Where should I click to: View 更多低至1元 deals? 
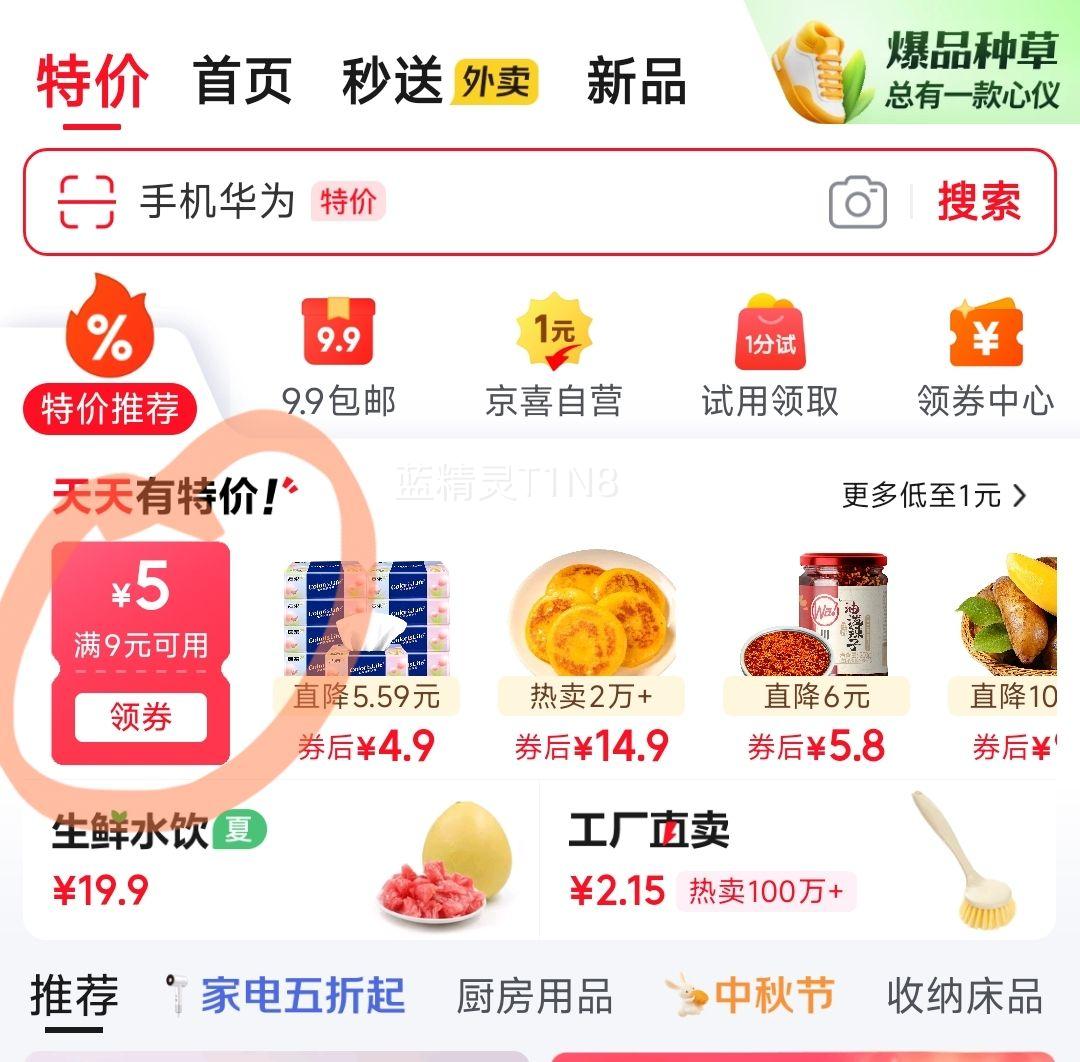click(x=933, y=495)
